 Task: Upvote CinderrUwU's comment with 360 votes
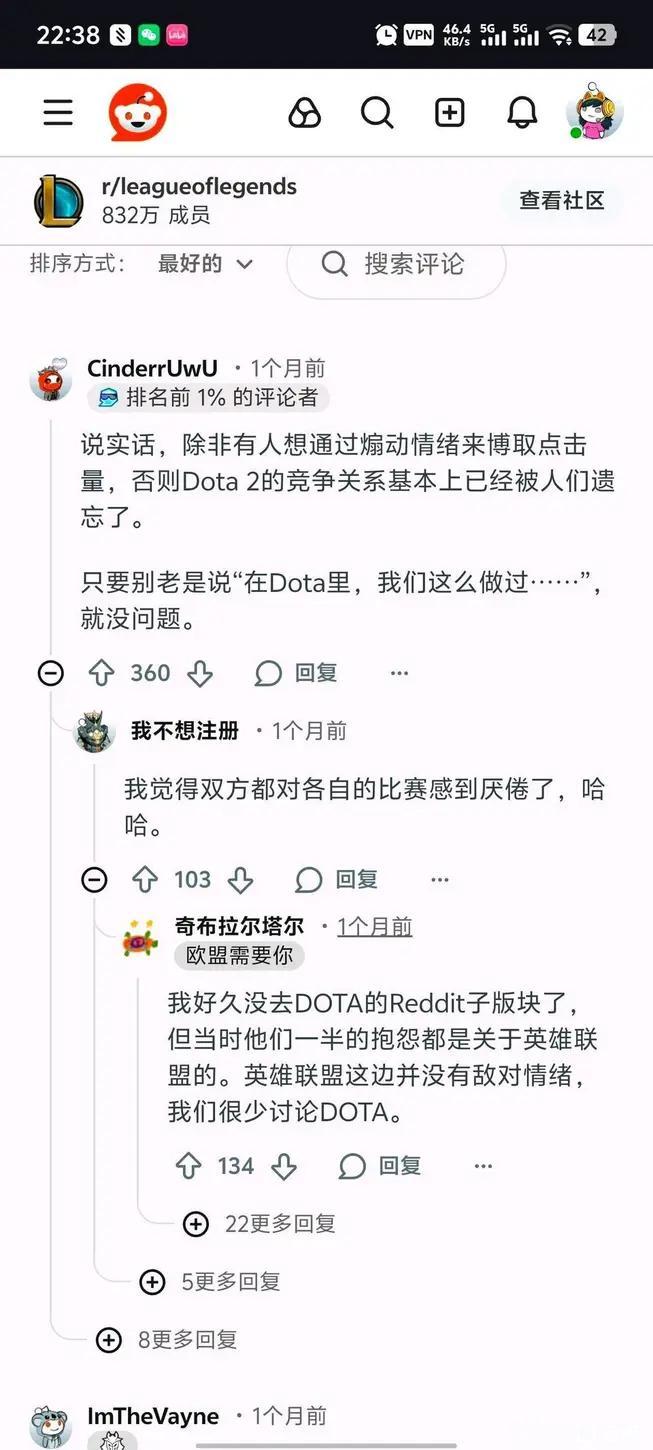click(x=102, y=673)
